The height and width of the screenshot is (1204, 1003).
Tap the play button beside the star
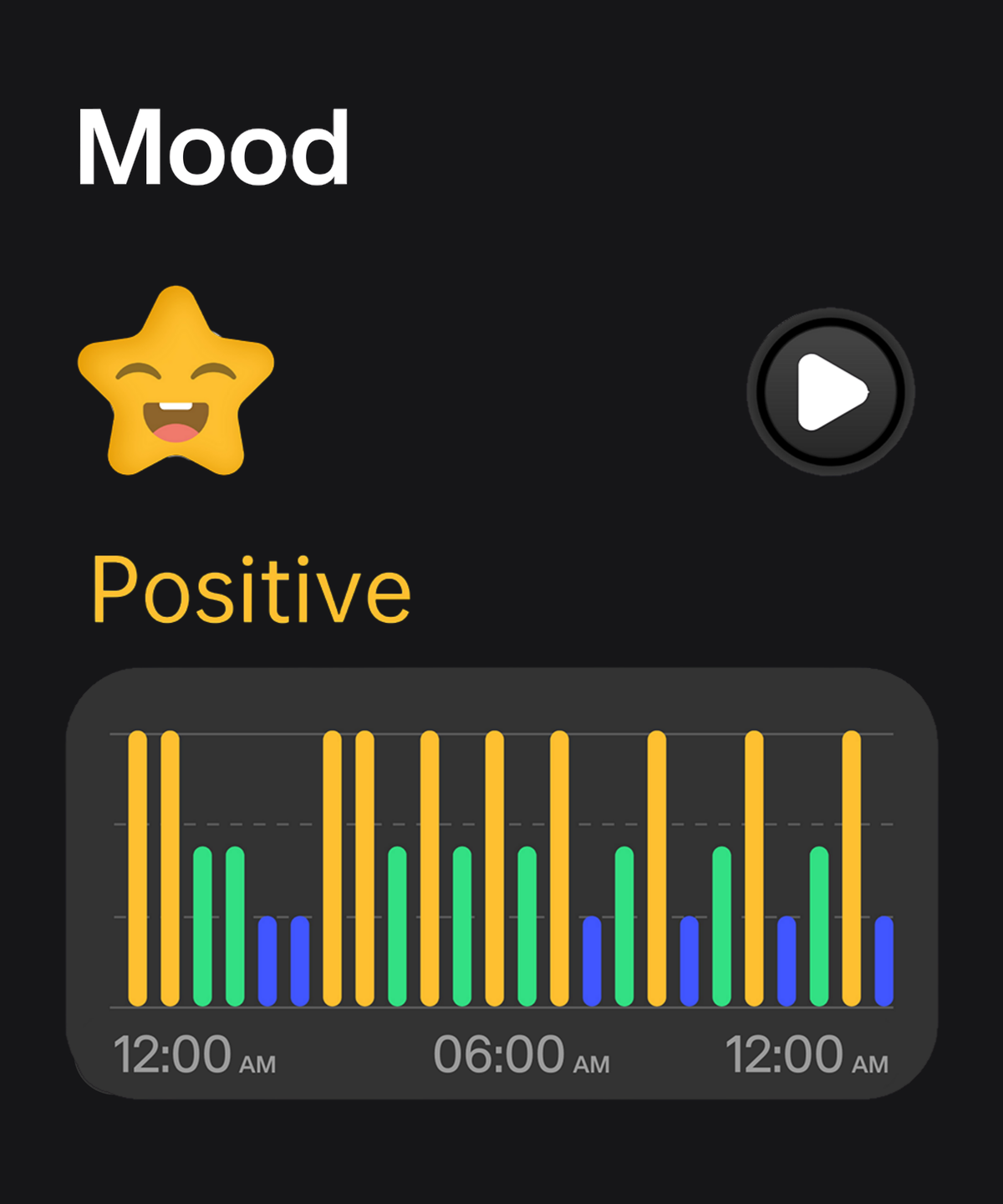[x=830, y=391]
